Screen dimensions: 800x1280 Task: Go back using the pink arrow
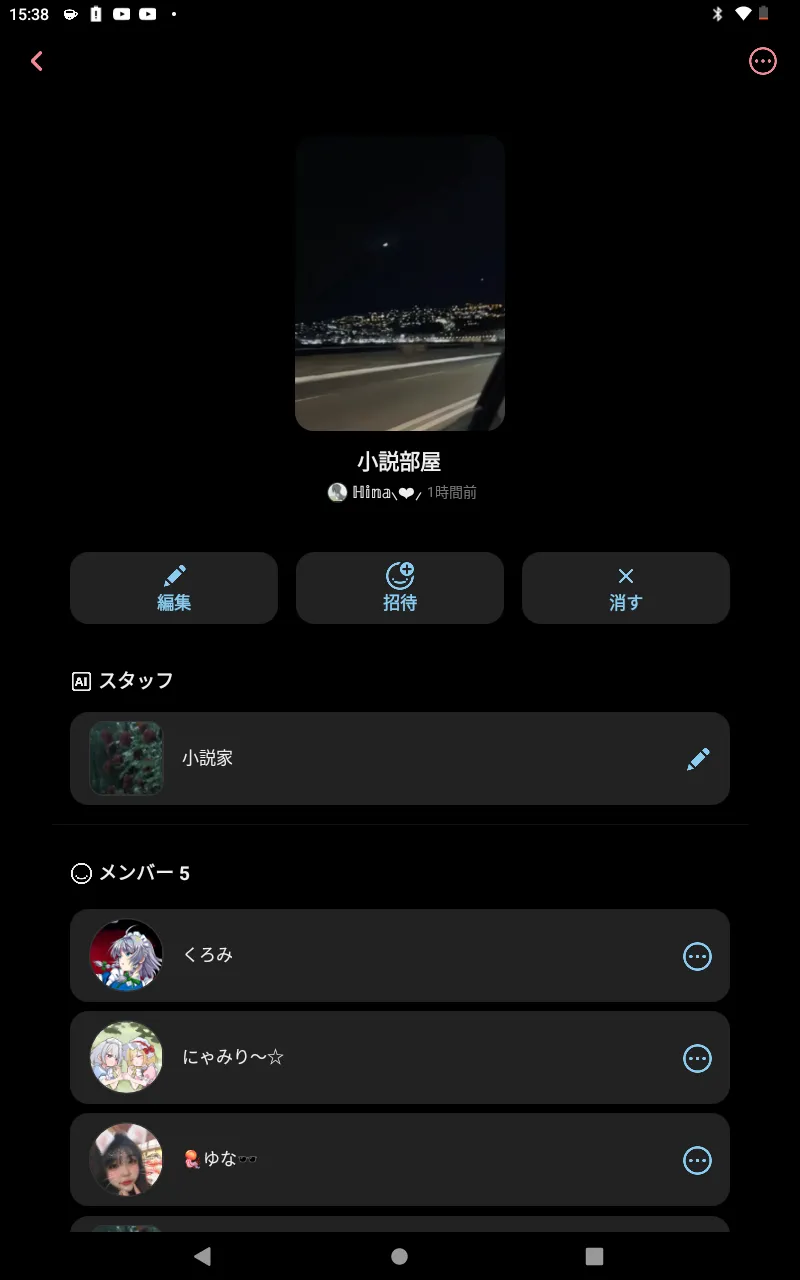37,61
